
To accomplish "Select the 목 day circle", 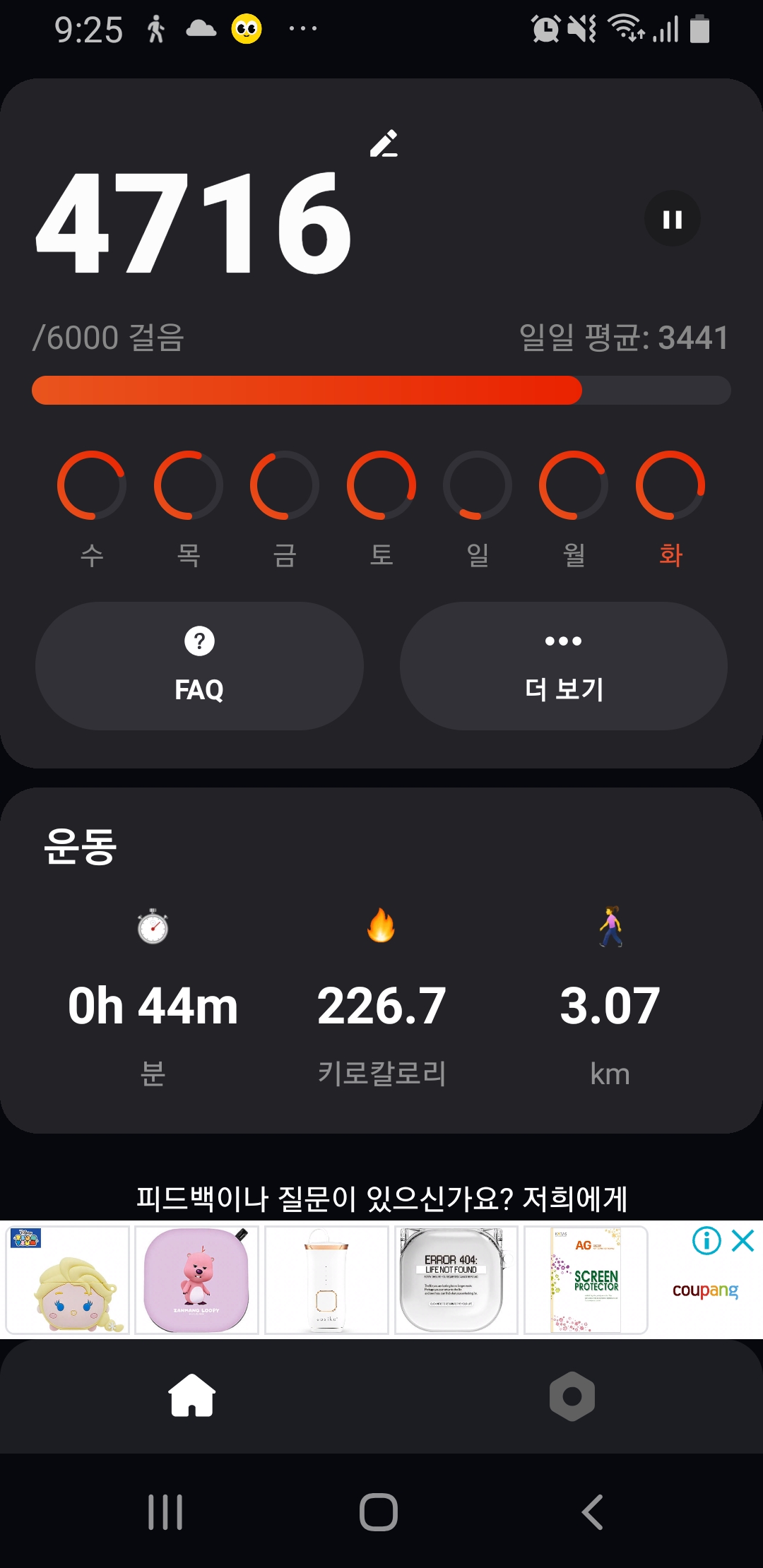I will click(x=189, y=485).
